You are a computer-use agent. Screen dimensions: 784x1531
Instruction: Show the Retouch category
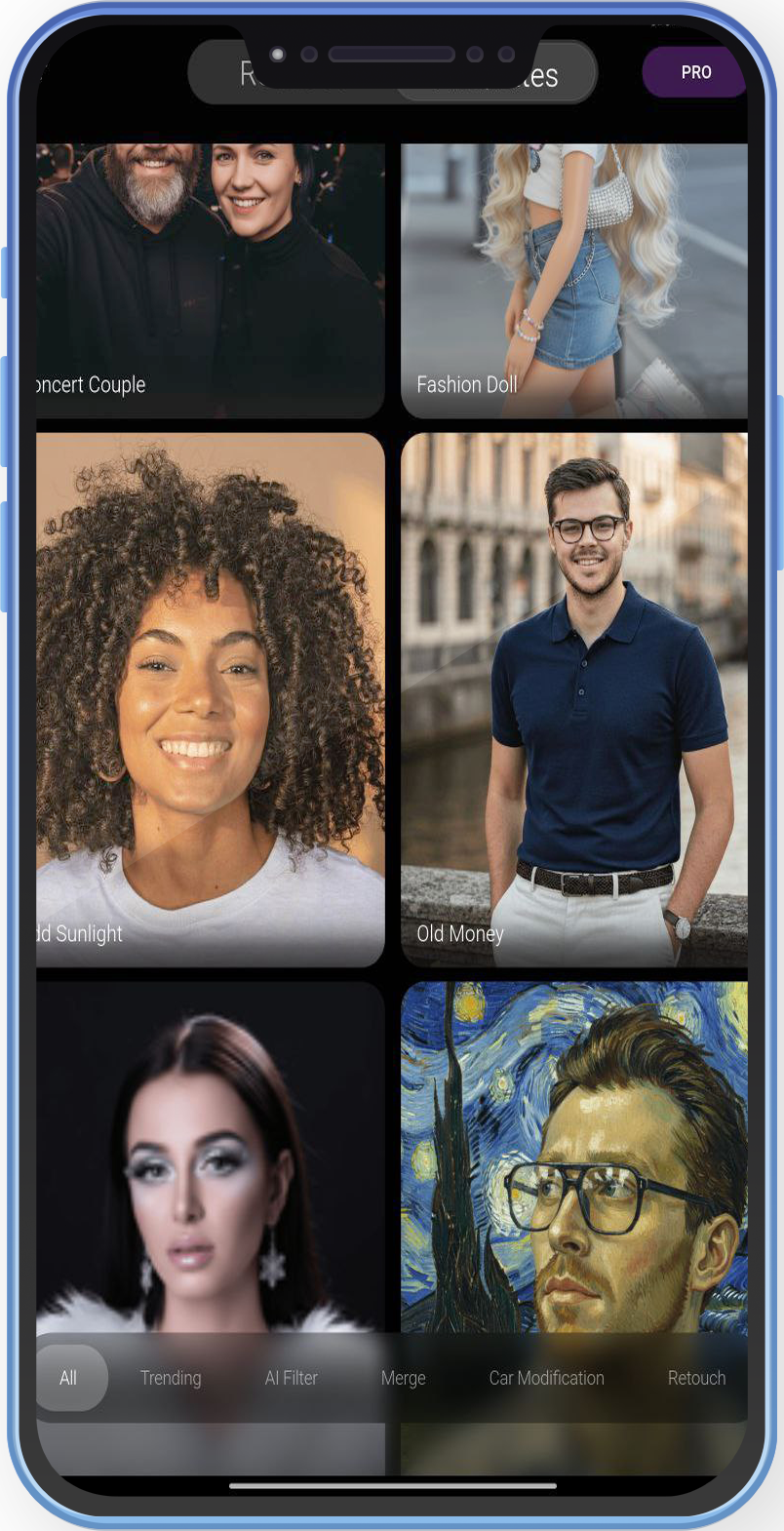(x=696, y=1378)
